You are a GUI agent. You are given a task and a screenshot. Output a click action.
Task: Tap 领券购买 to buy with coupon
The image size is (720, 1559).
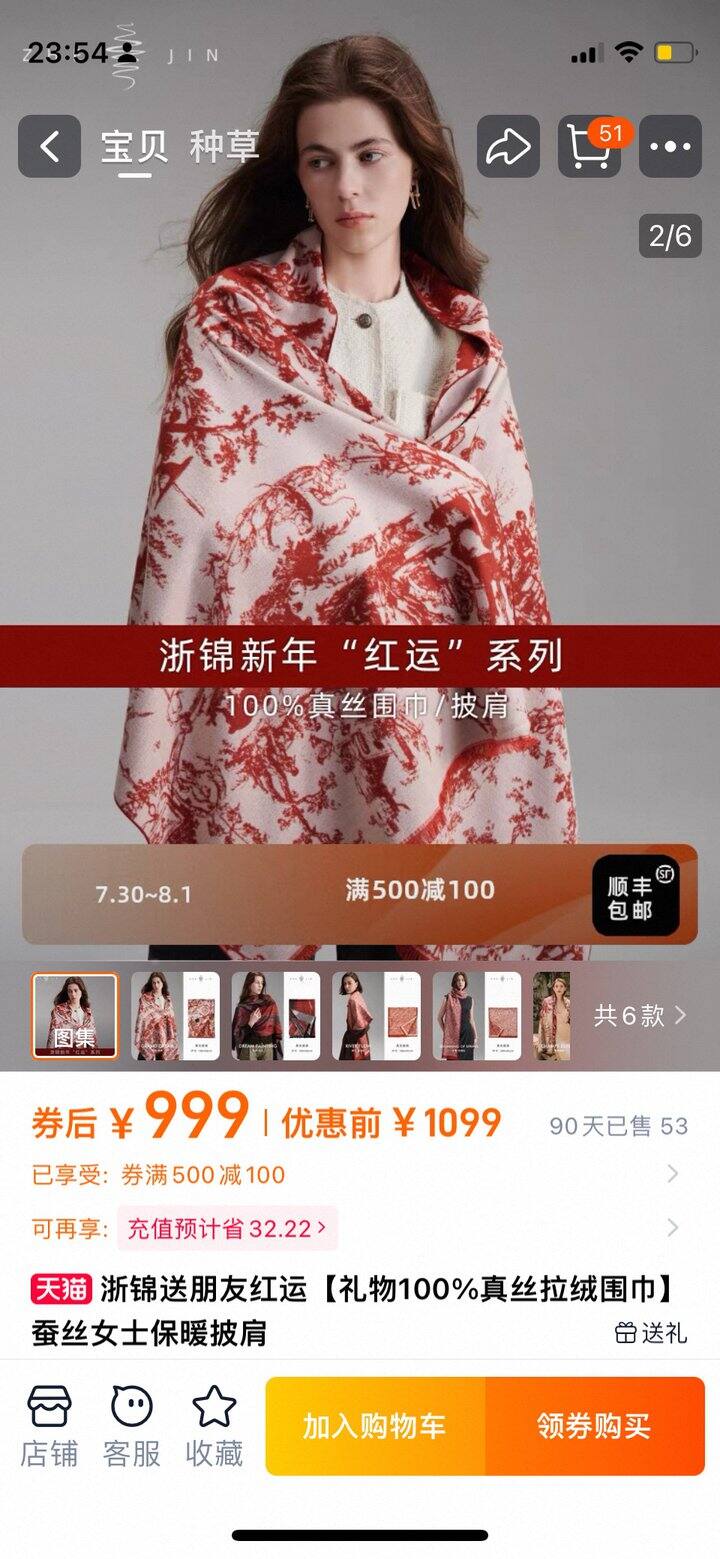(595, 1426)
